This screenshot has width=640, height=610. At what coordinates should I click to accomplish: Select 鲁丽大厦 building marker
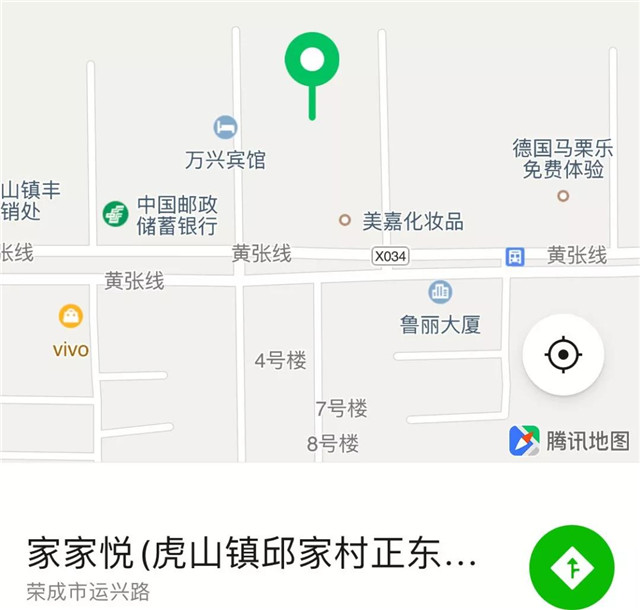pyautogui.click(x=440, y=292)
